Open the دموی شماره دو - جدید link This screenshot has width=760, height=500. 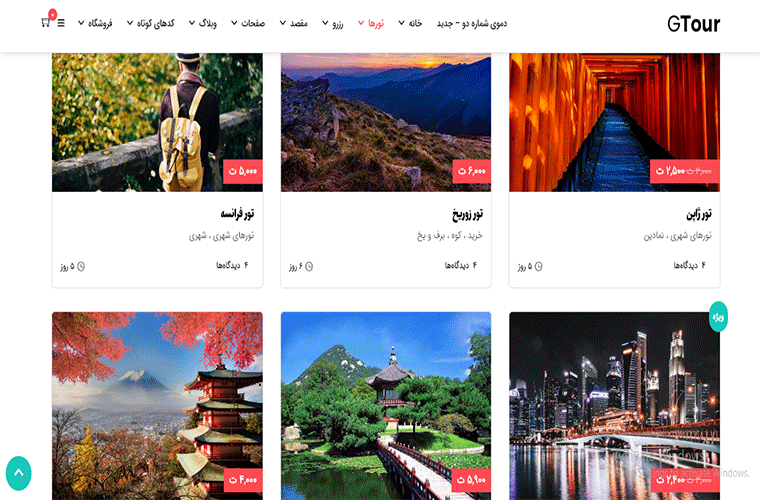click(471, 22)
